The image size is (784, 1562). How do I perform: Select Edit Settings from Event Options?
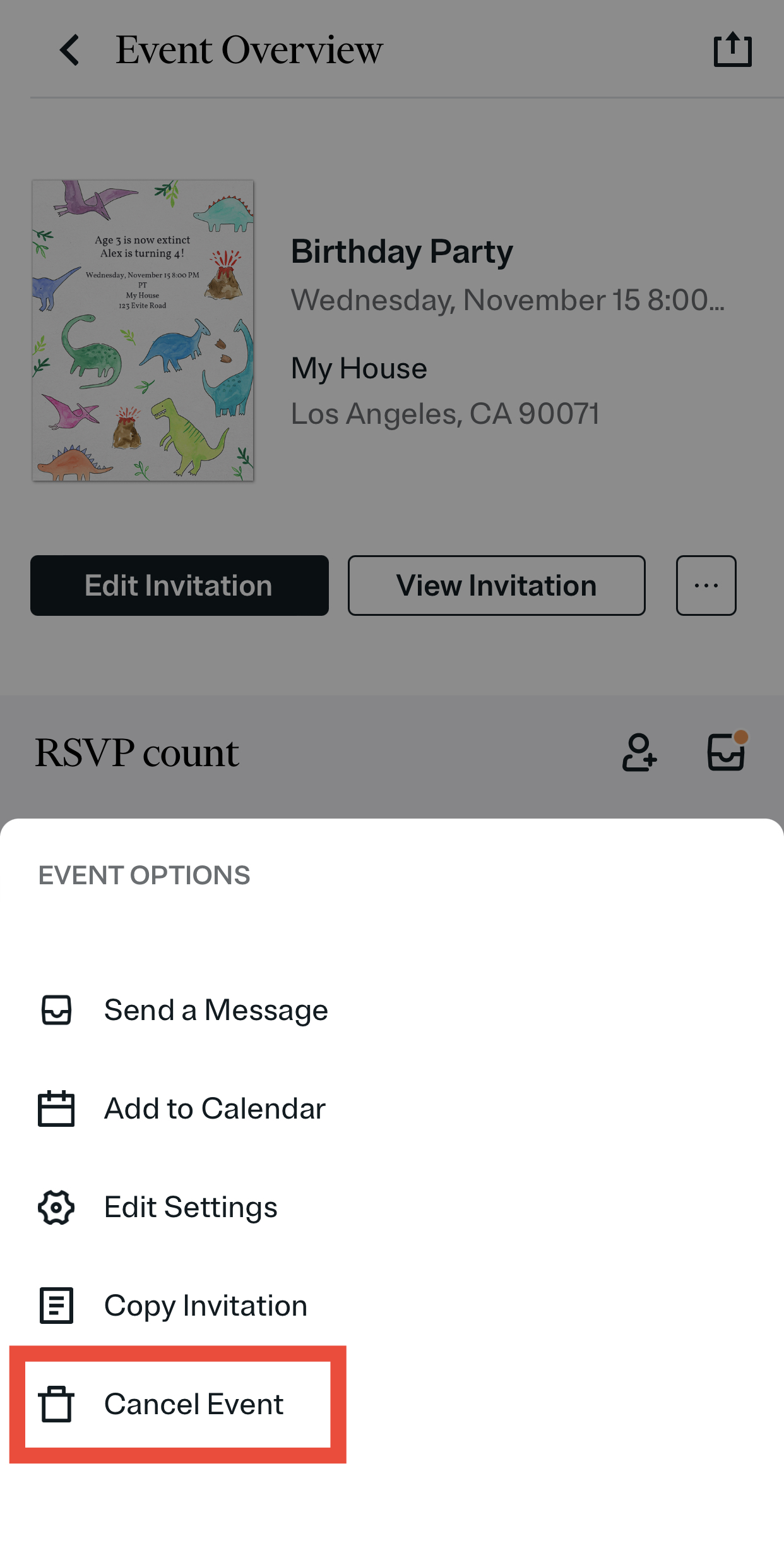pos(191,1207)
